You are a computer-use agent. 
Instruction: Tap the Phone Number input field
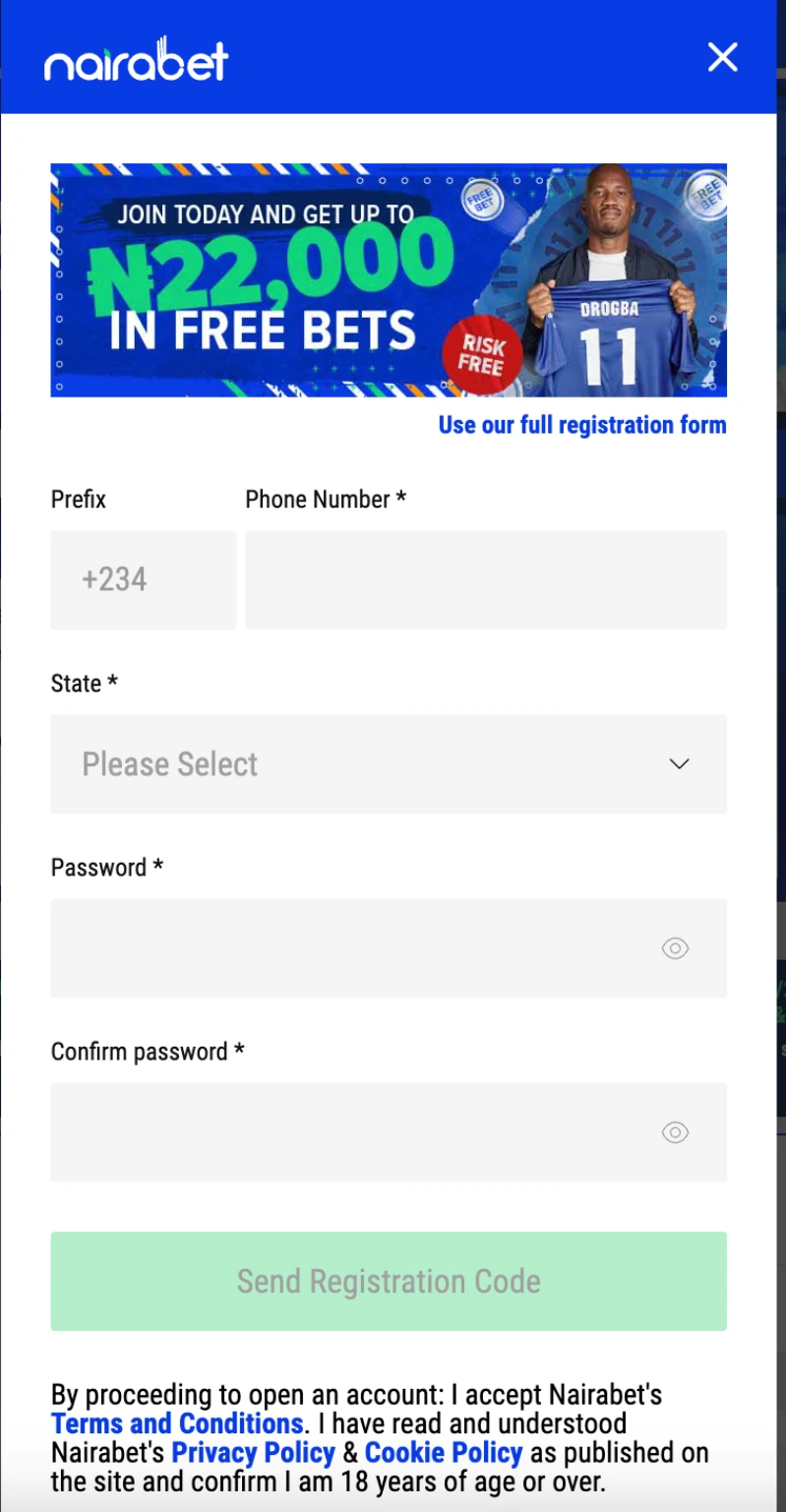[485, 579]
